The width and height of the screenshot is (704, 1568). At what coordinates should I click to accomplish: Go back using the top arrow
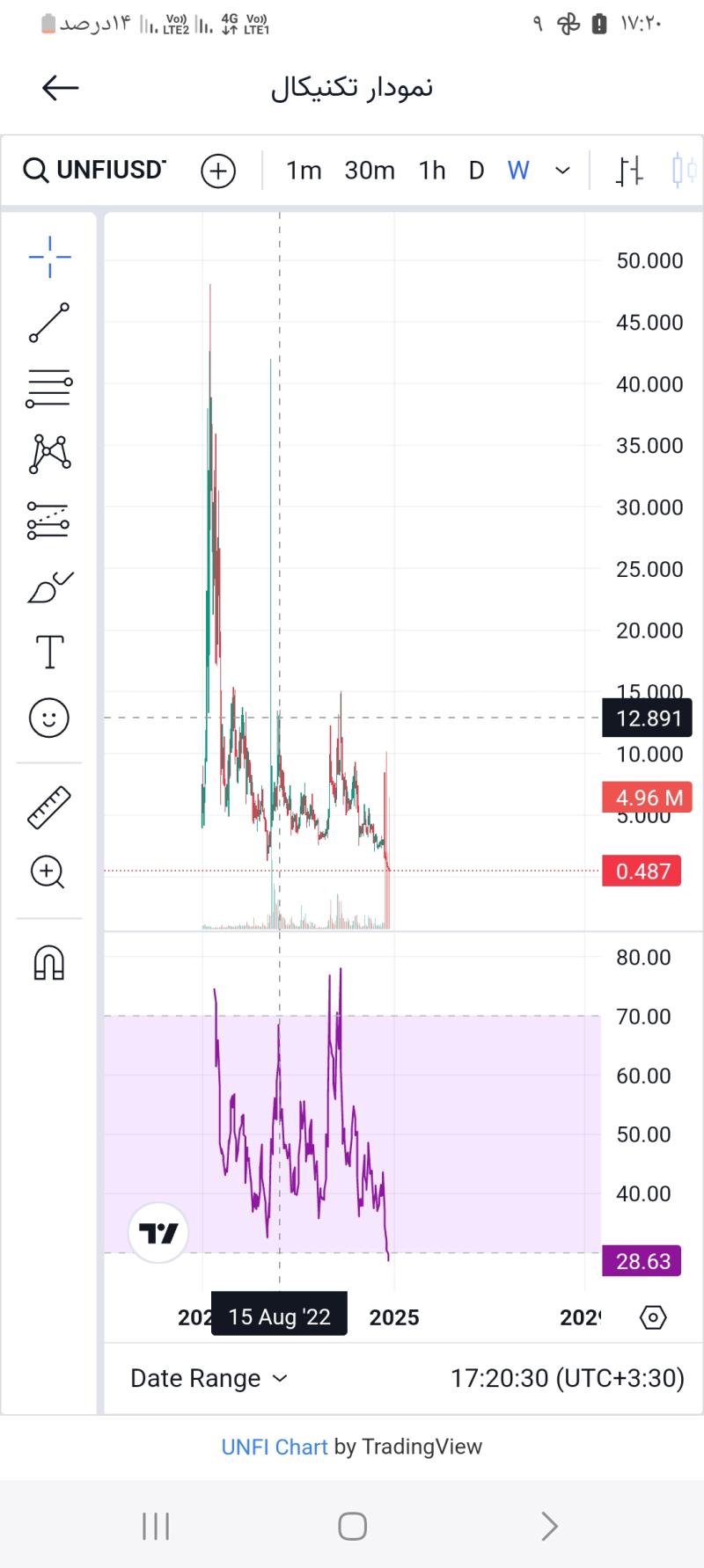[x=60, y=87]
